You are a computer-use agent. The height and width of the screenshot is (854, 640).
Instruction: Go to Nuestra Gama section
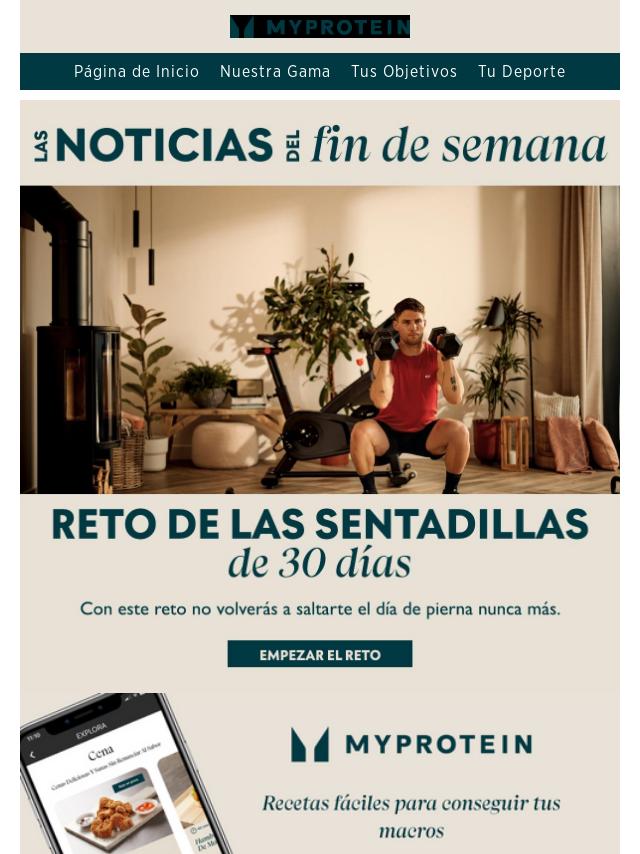pyautogui.click(x=275, y=72)
